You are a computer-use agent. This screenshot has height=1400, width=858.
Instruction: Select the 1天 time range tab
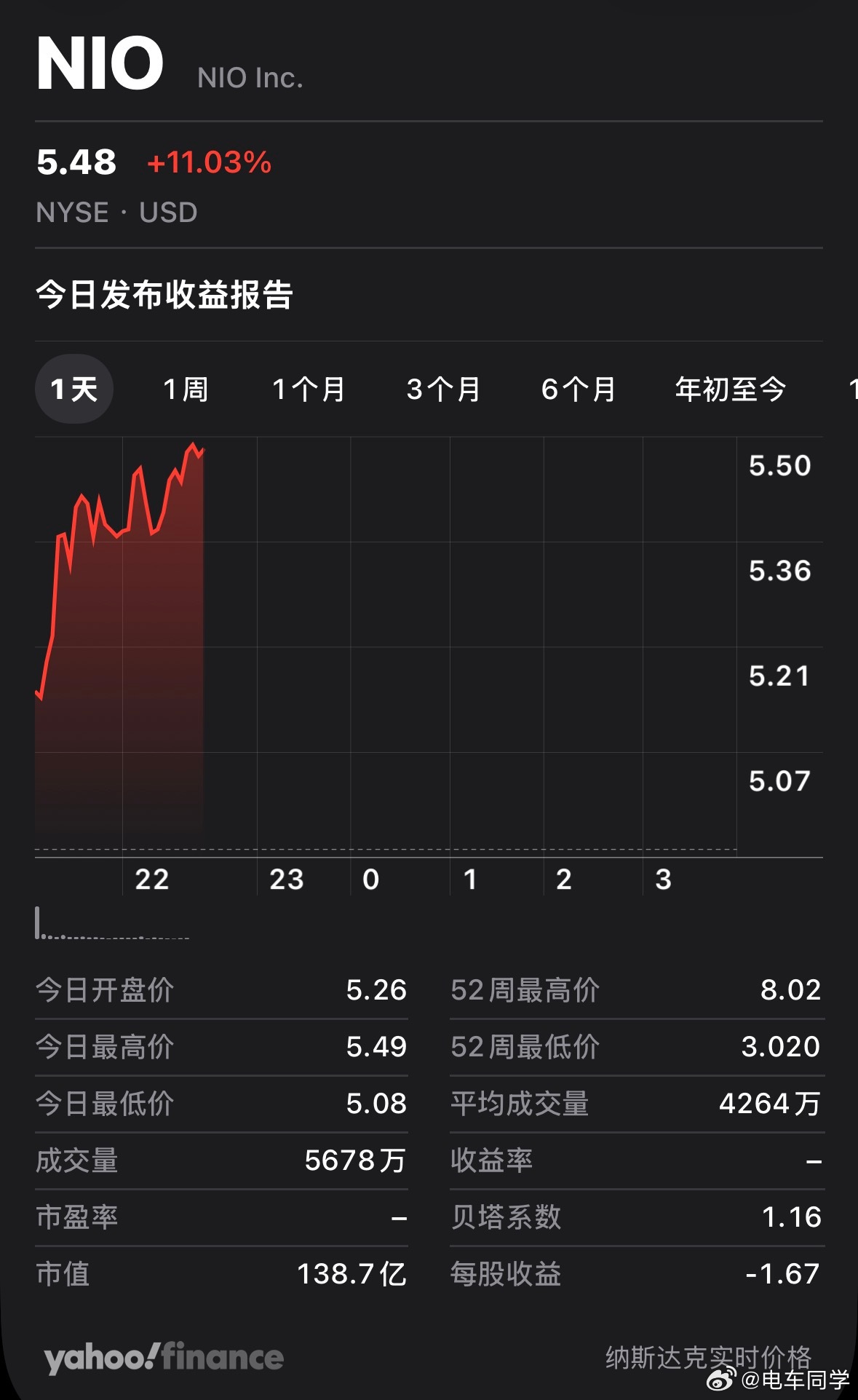coord(74,389)
